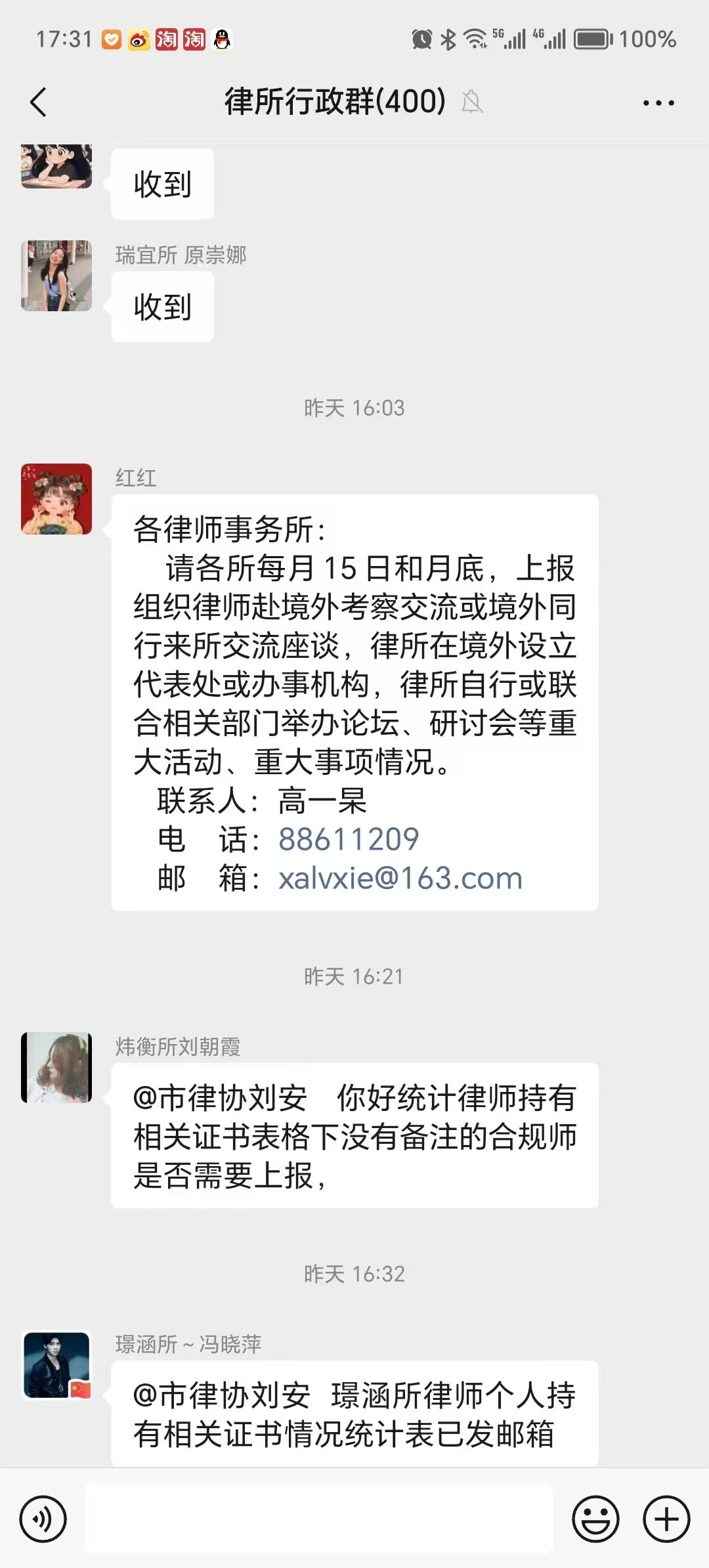The height and width of the screenshot is (1568, 709).
Task: View 瑞宜所 原崇娜's avatar
Action: (x=56, y=276)
